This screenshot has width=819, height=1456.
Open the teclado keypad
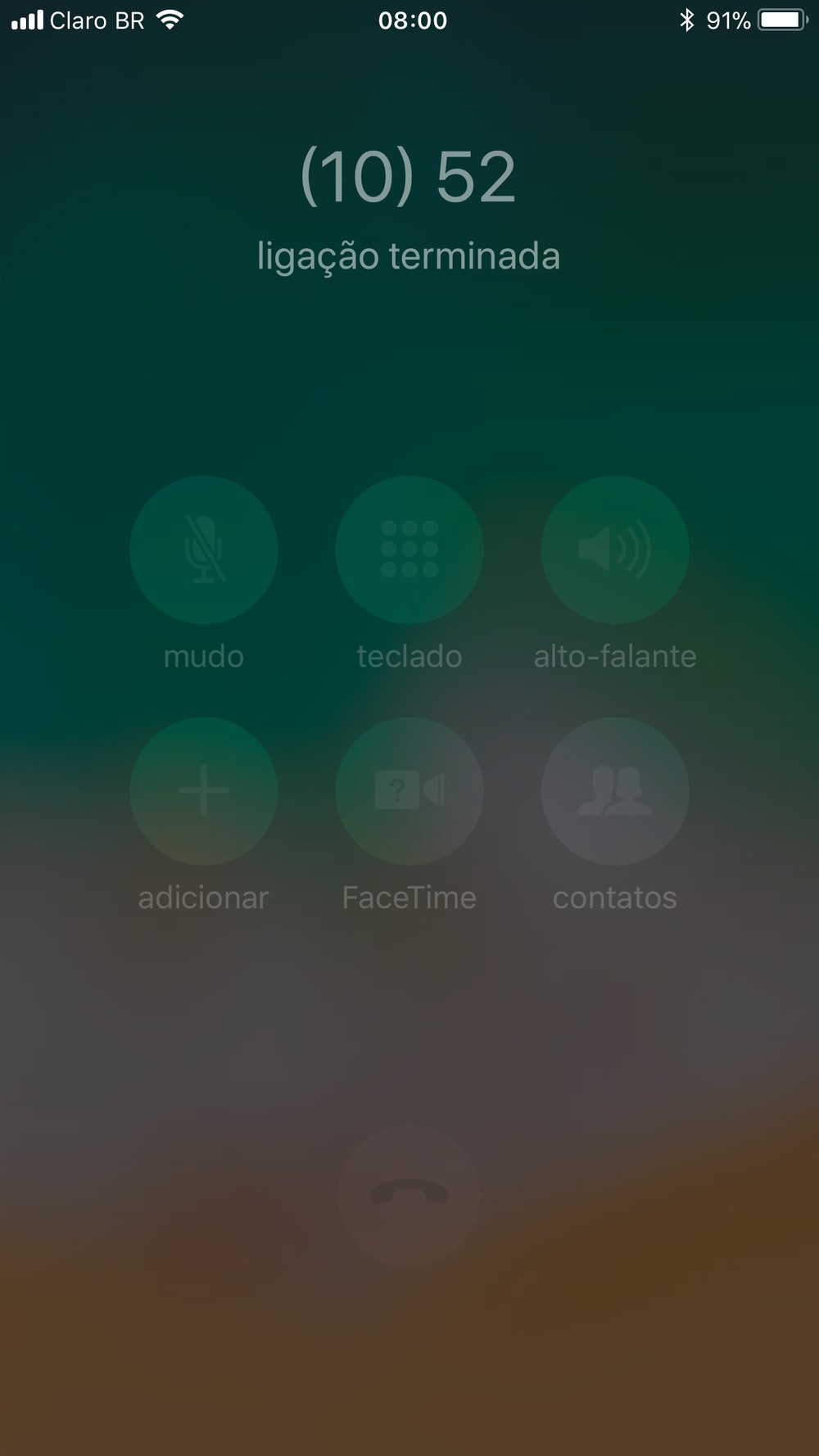tap(409, 549)
